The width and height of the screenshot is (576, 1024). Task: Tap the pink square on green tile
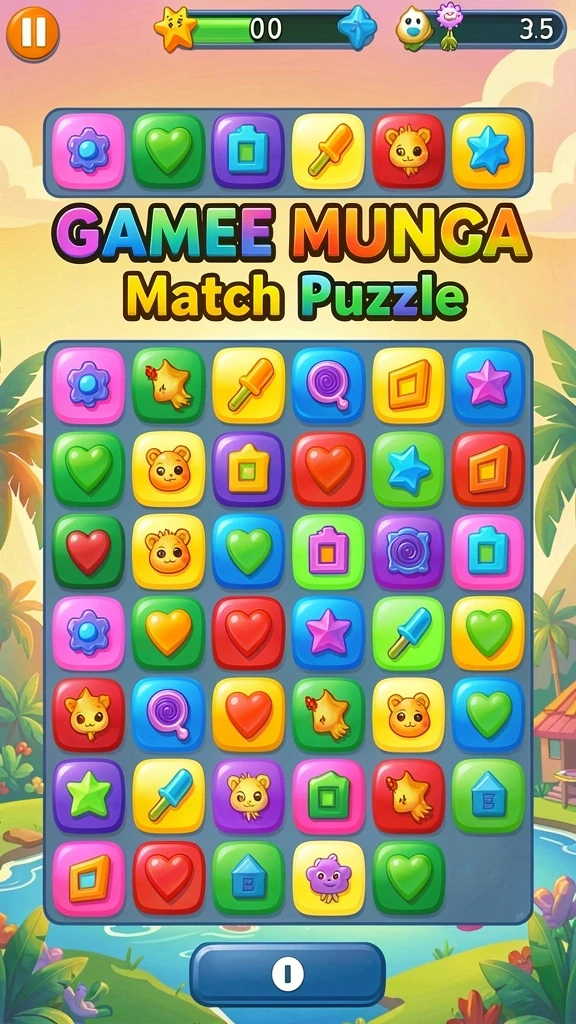pyautogui.click(x=328, y=551)
